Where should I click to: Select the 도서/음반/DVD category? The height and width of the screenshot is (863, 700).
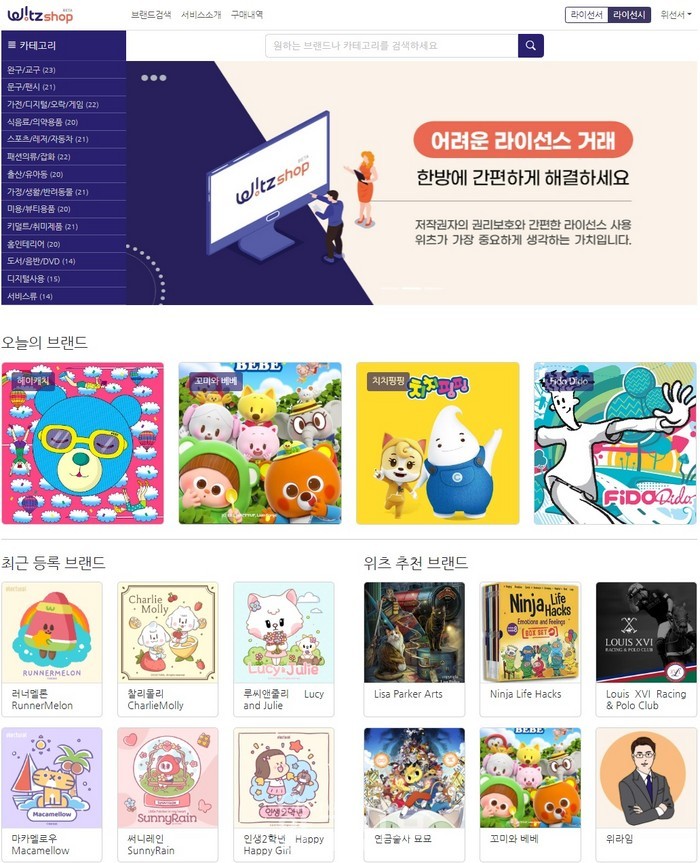[41, 261]
